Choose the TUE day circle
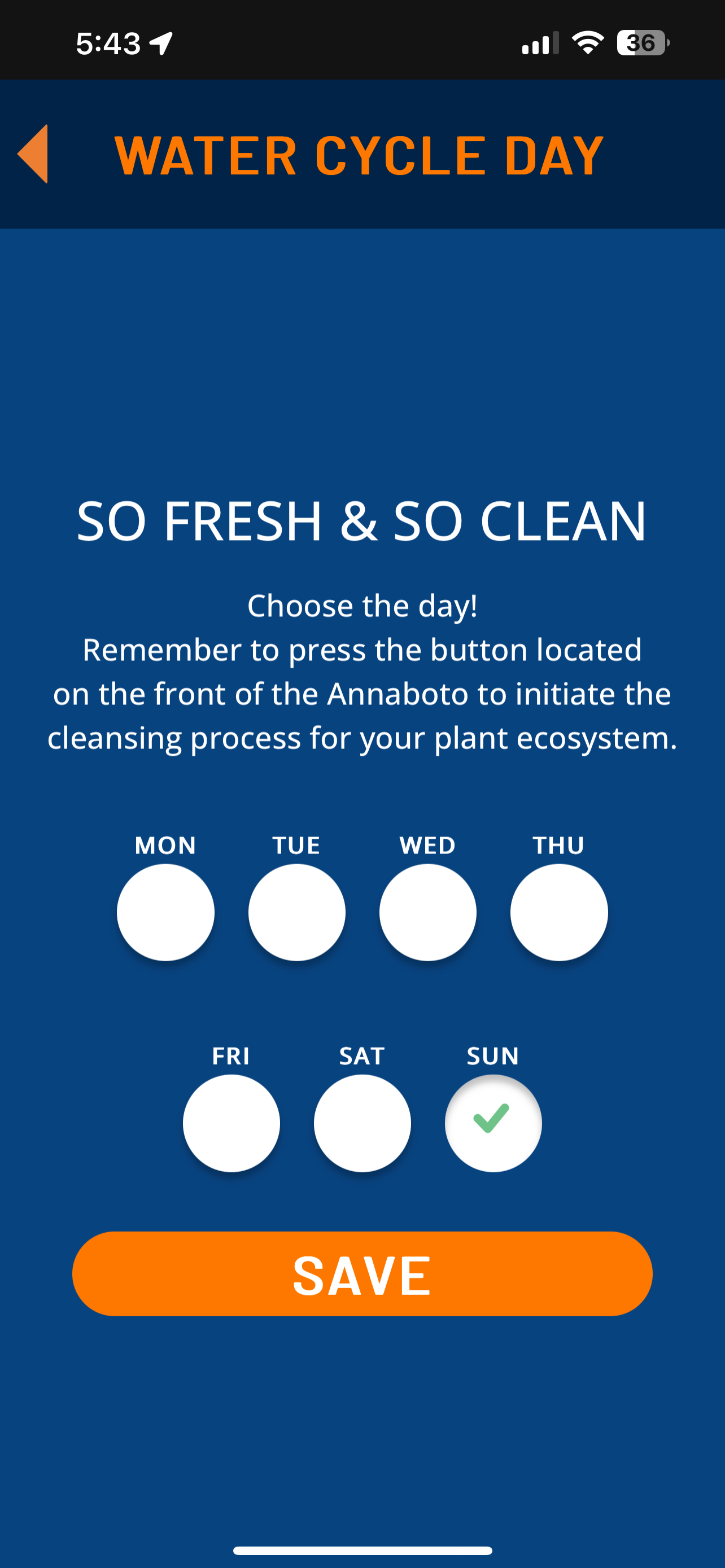The image size is (725, 1568). pyautogui.click(x=296, y=912)
